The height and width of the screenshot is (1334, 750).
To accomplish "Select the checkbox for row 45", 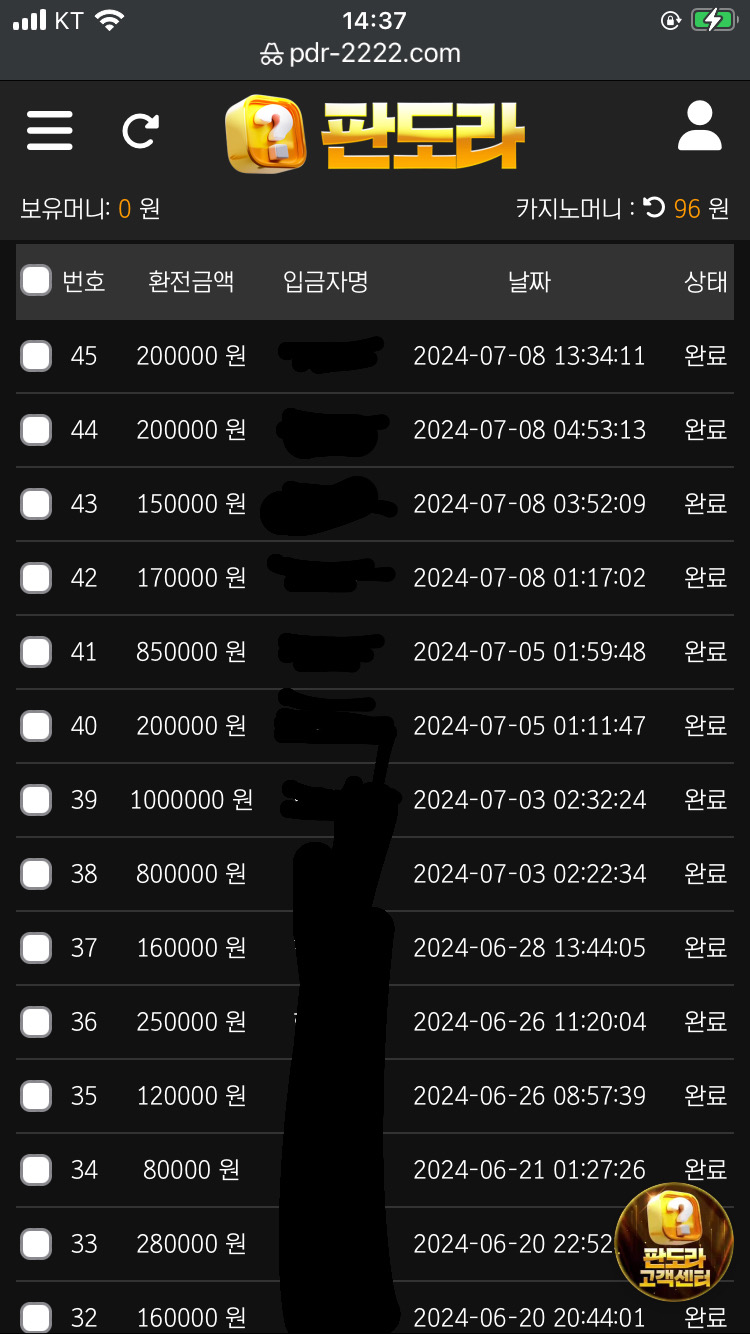I will point(36,356).
